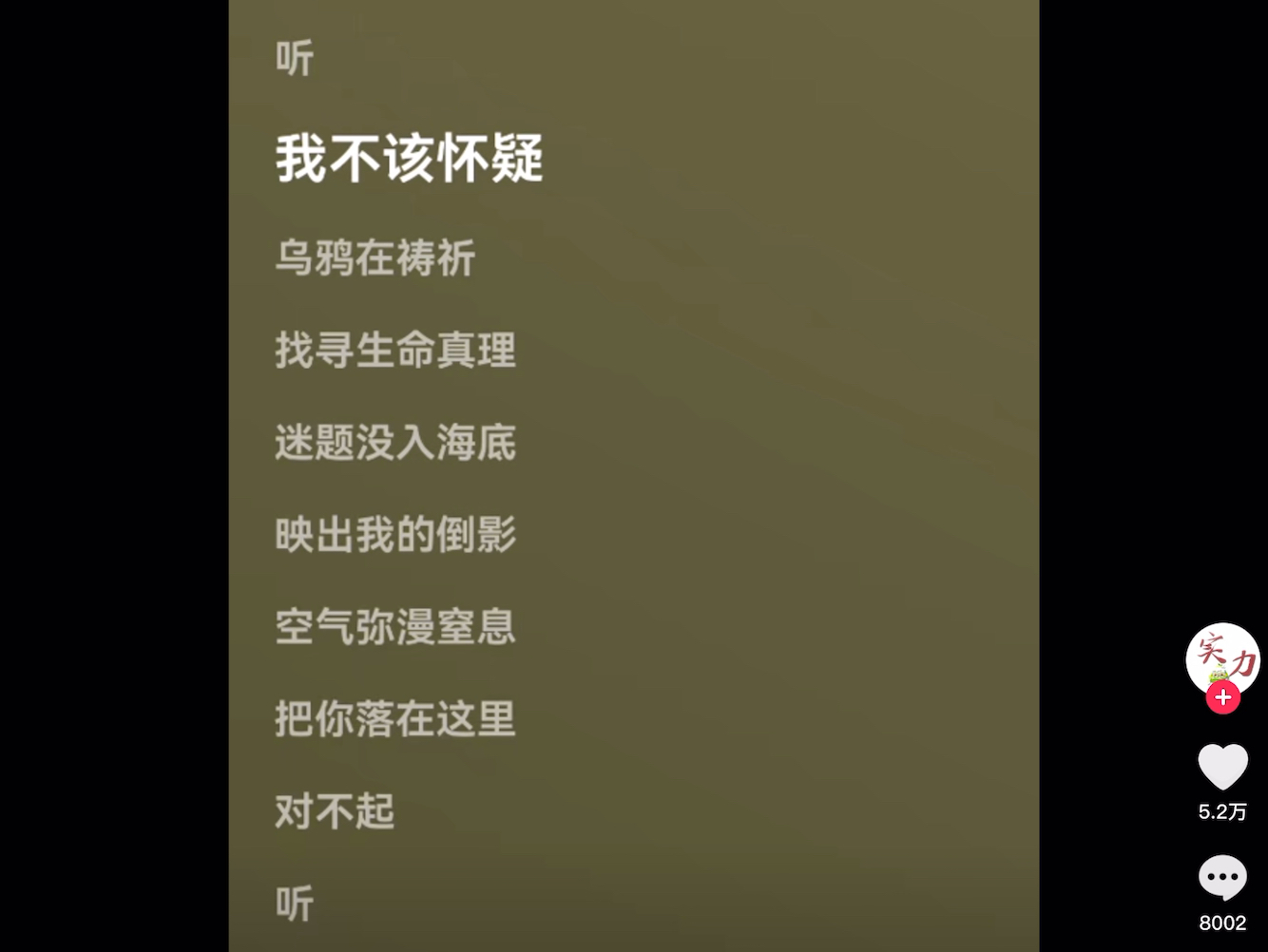Follow the creator with the plus button
The width and height of the screenshot is (1268, 952).
pyautogui.click(x=1222, y=698)
